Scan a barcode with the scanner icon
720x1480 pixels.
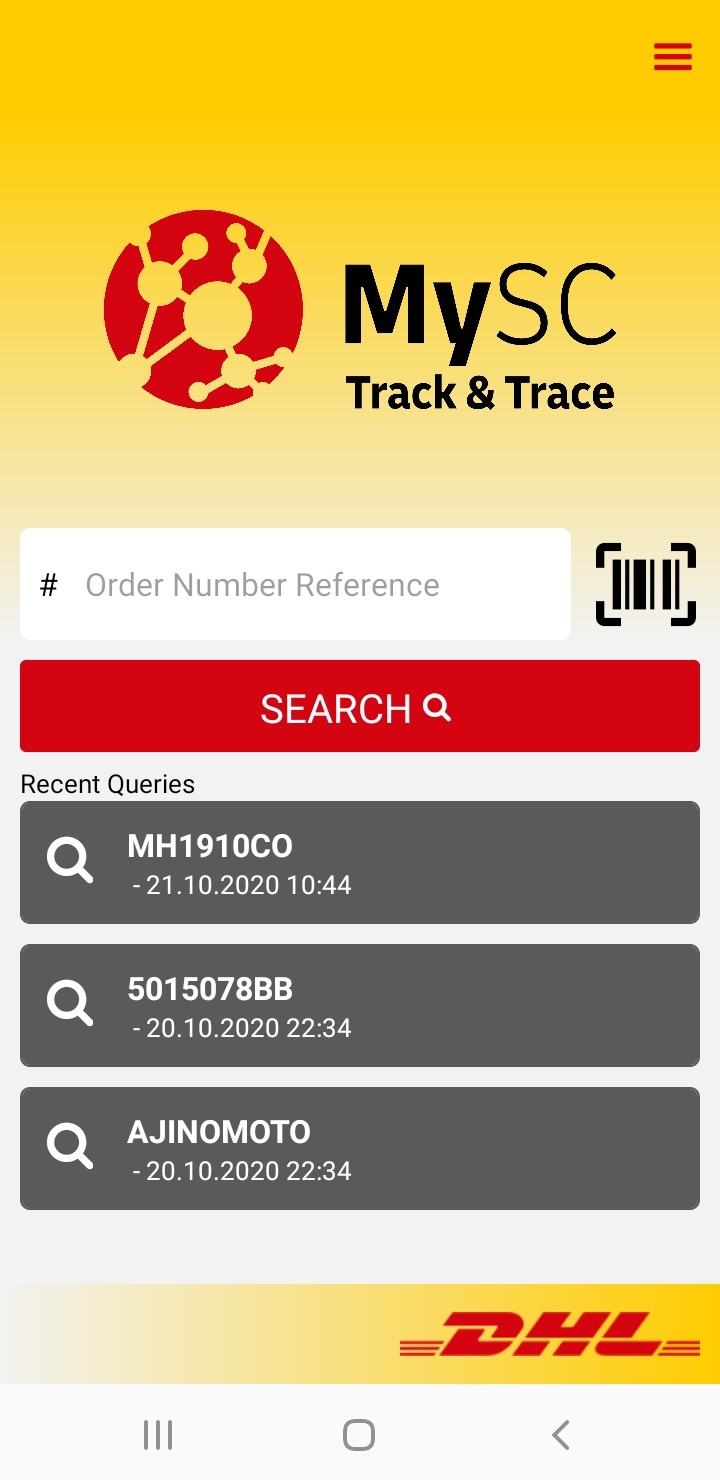[x=645, y=584]
